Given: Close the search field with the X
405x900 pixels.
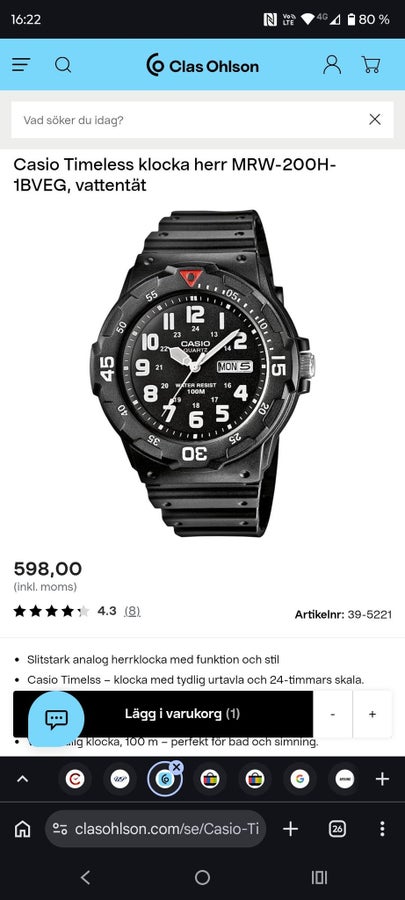Looking at the screenshot, I should click(x=375, y=119).
